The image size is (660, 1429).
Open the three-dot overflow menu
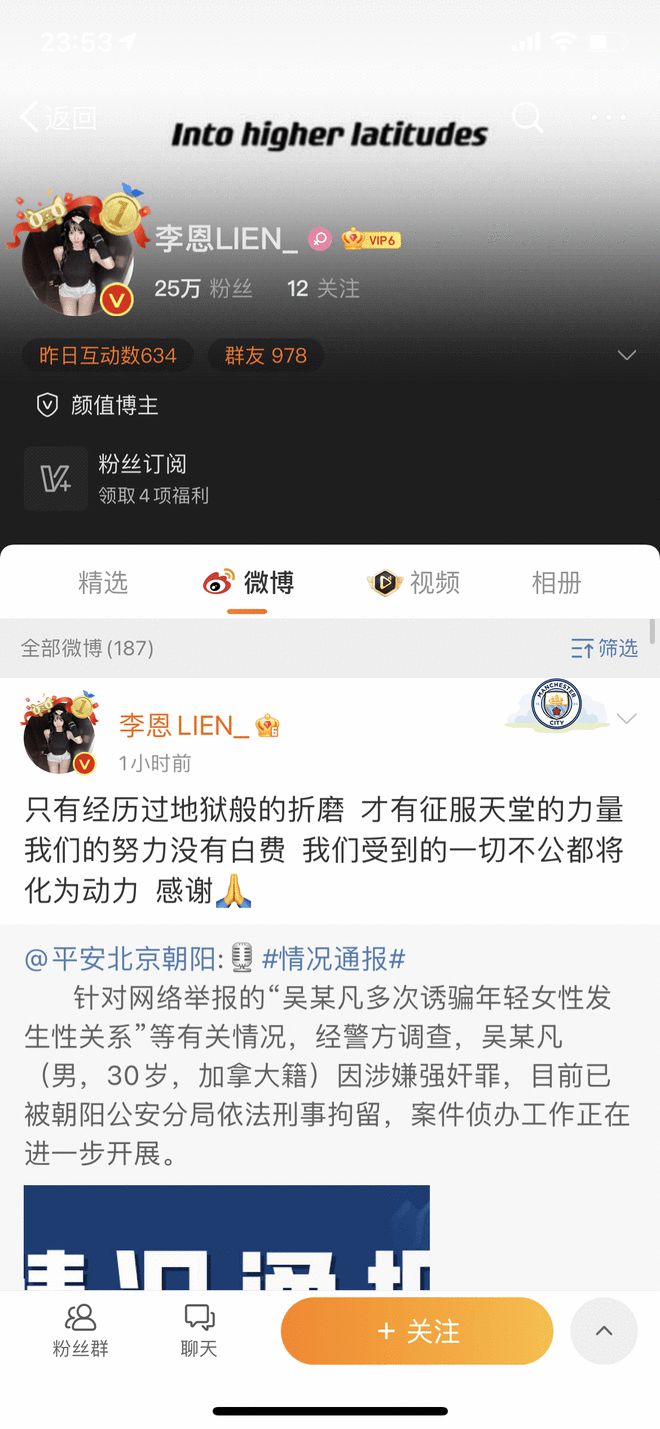pos(609,118)
